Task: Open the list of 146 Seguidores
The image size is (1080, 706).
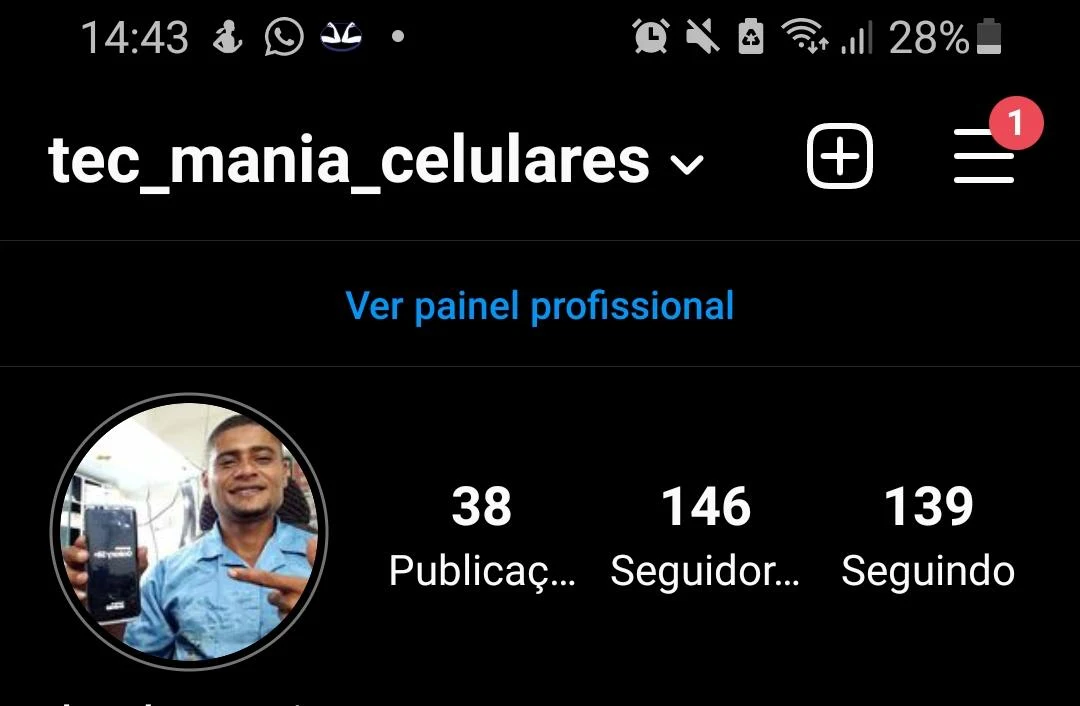Action: 705,537
